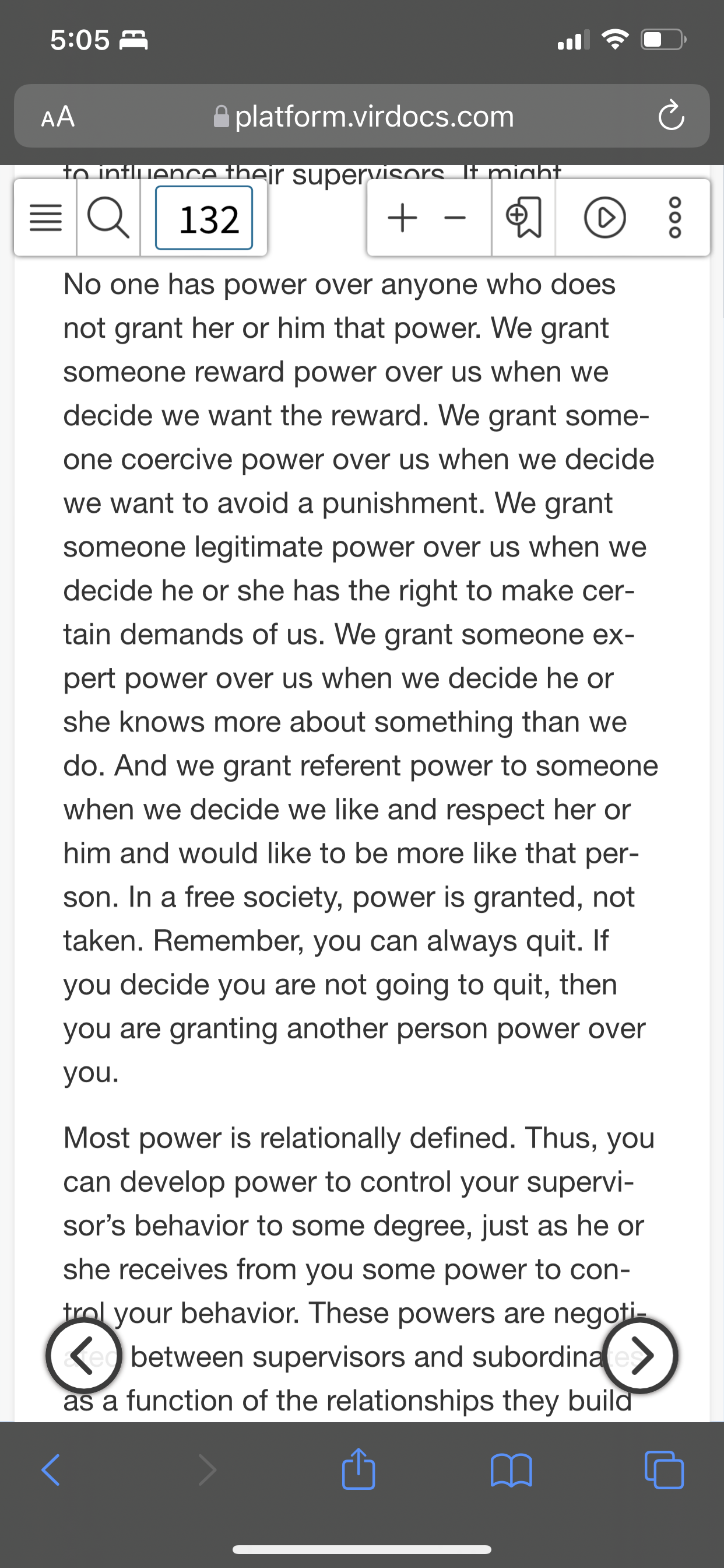Reload the page in Safari
Viewport: 724px width, 1568px height.
[671, 116]
